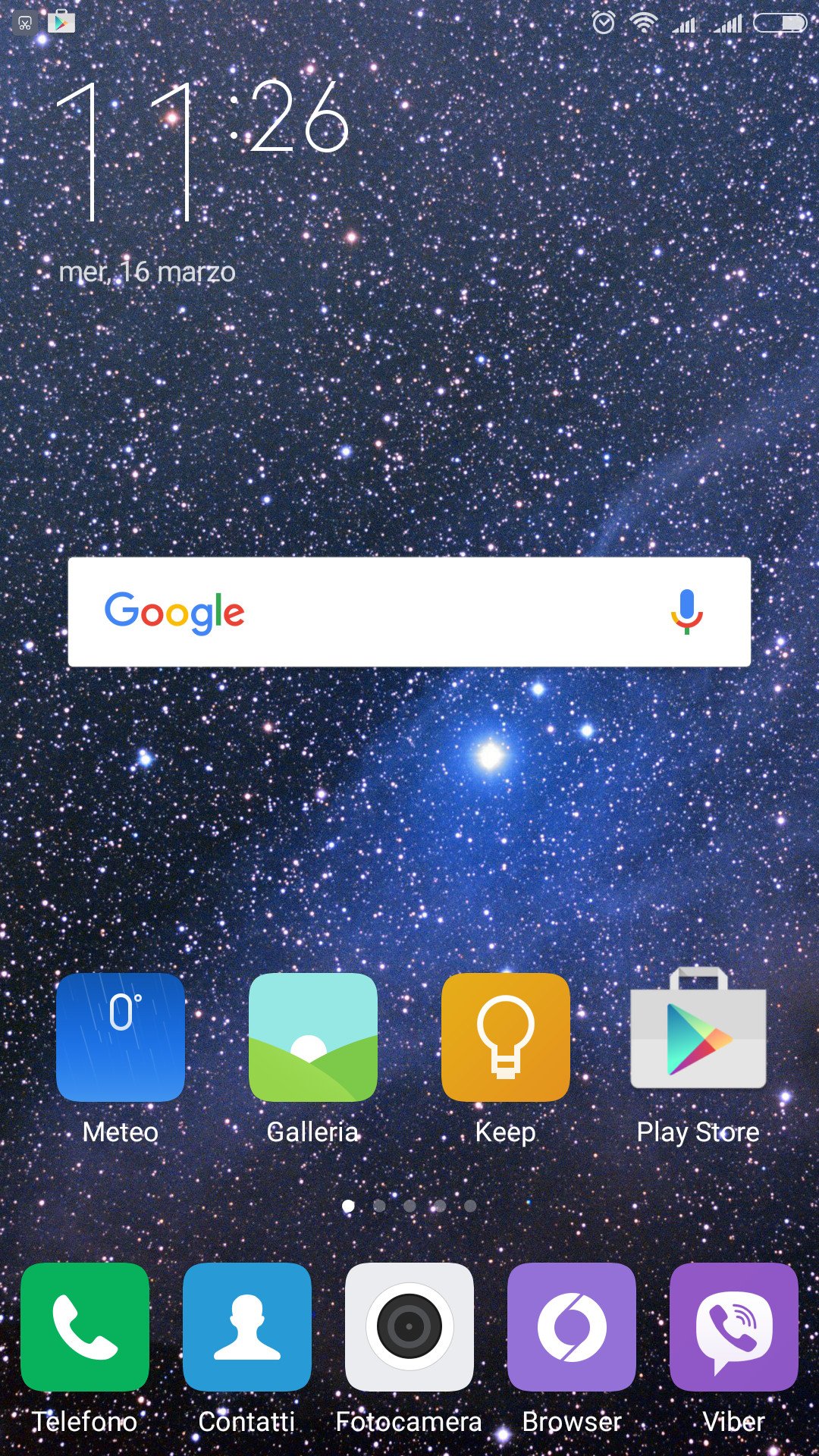Viewport: 819px width, 1456px height.
Task: Open the Play Store
Action: [x=698, y=1029]
